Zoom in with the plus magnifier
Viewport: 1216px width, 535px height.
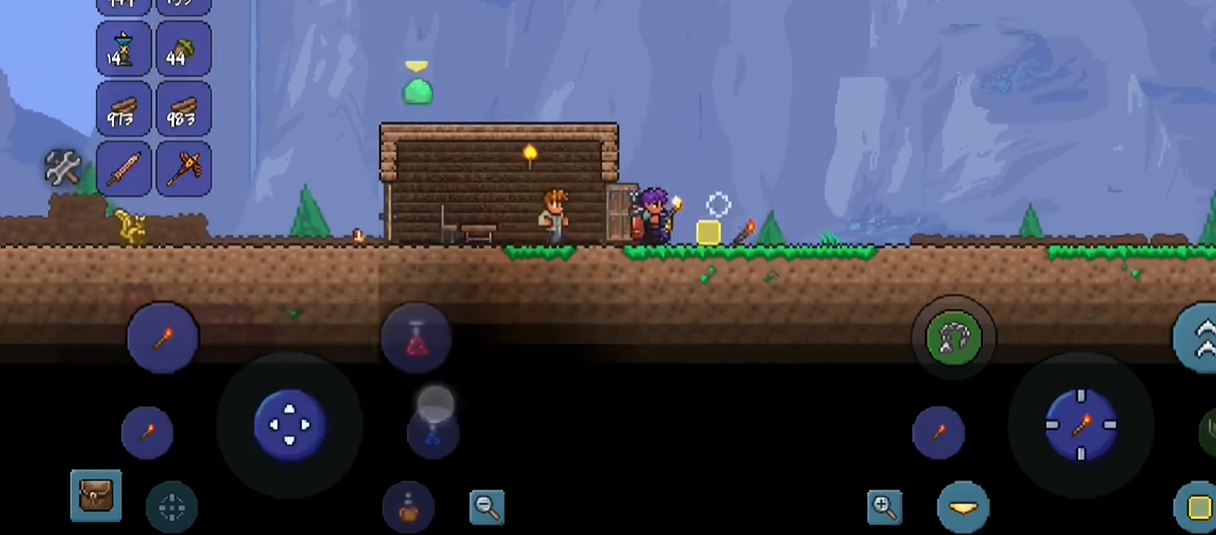point(885,507)
